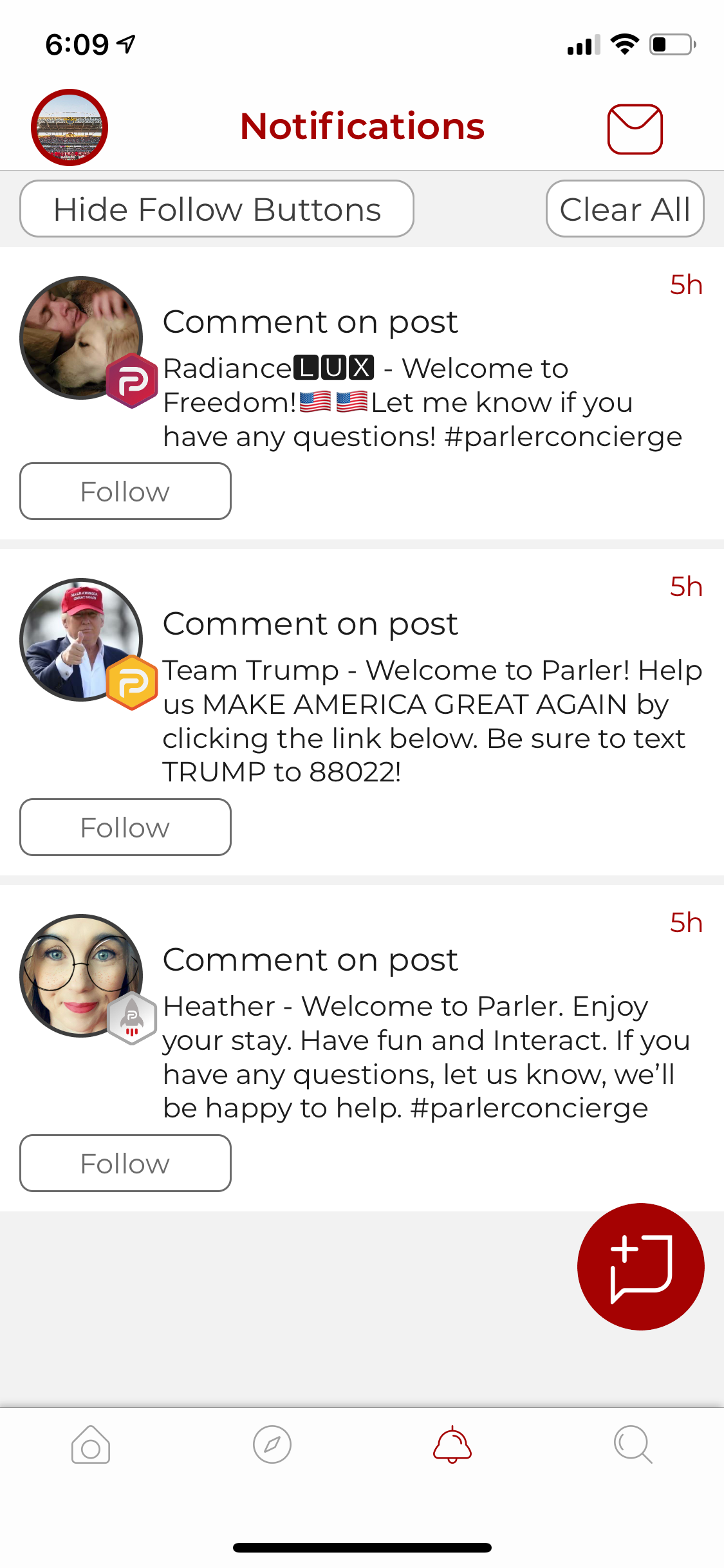Tap Hide Follow Buttons
The image size is (724, 1568).
coord(217,209)
